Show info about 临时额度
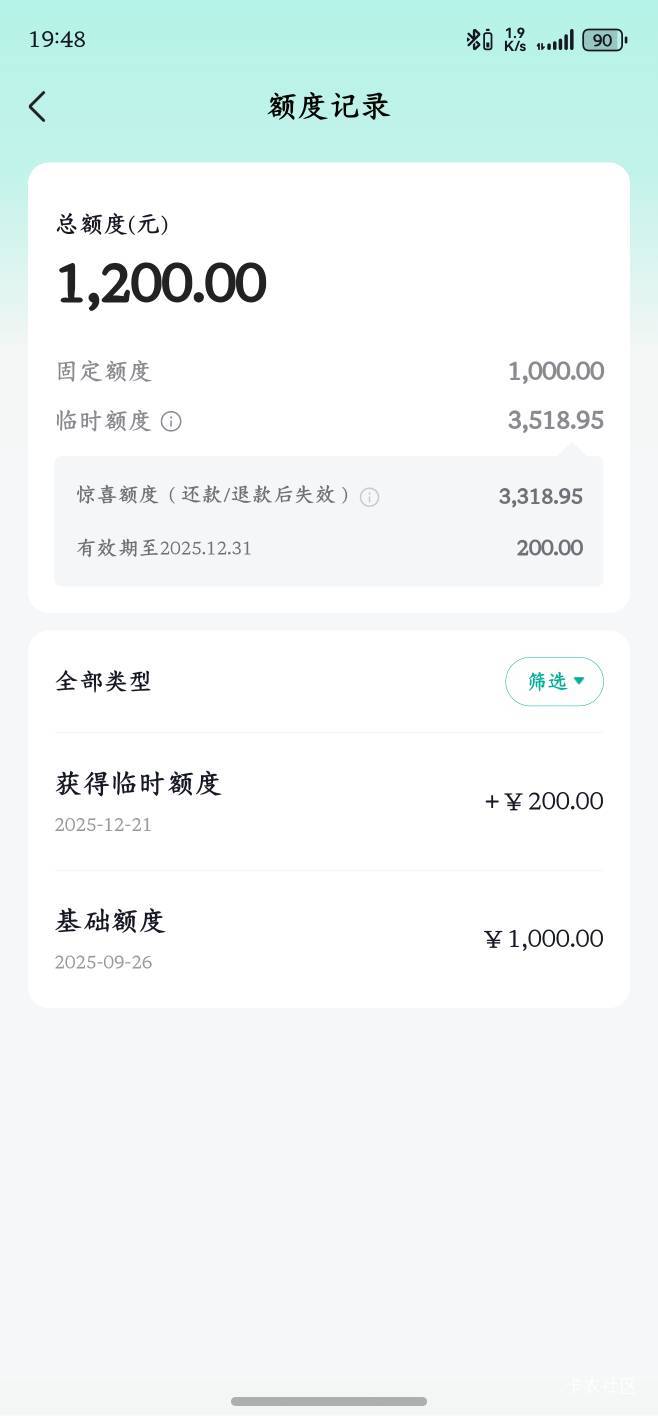This screenshot has height=1416, width=658. (171, 421)
